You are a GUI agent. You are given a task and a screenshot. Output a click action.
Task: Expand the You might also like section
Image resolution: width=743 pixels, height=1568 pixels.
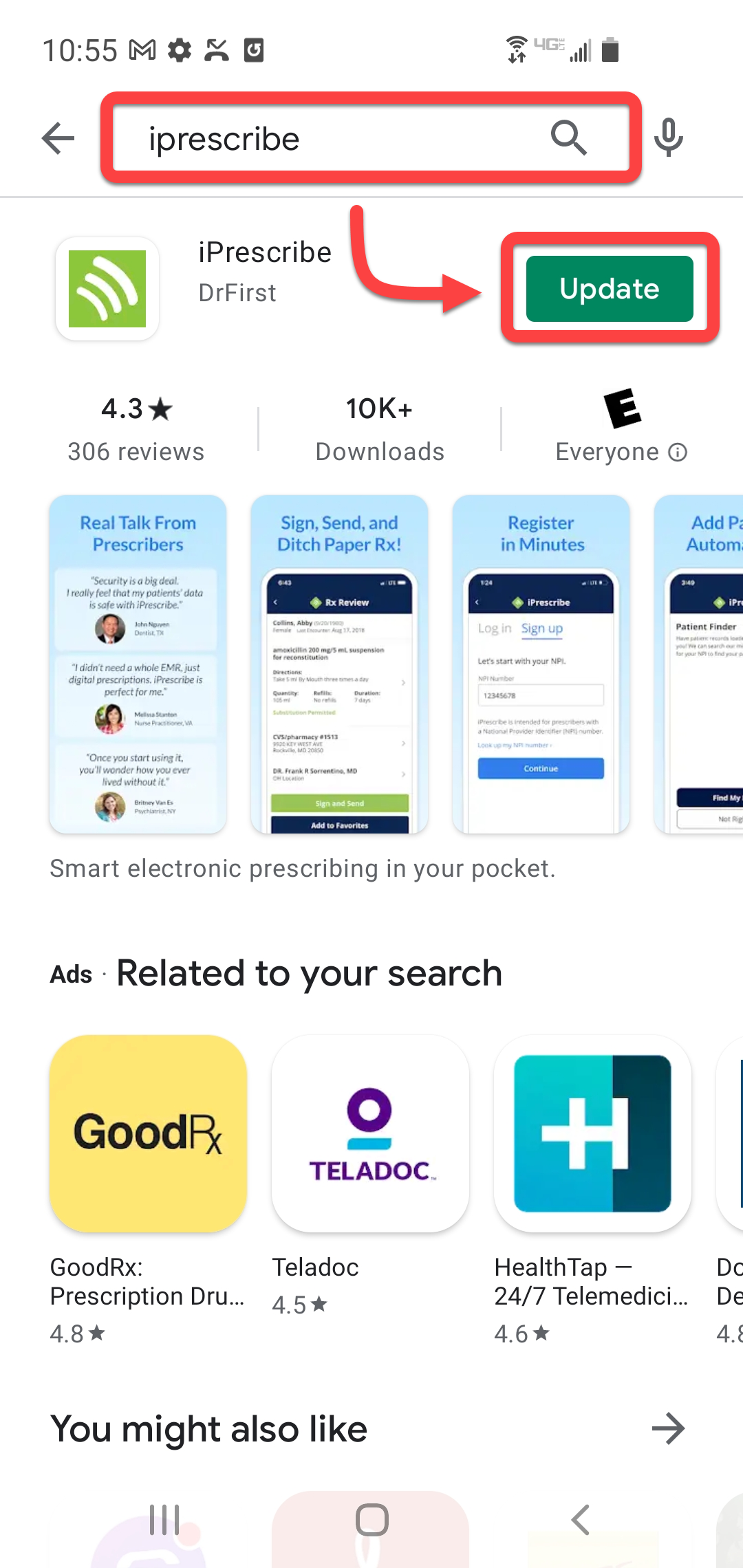click(x=668, y=1429)
